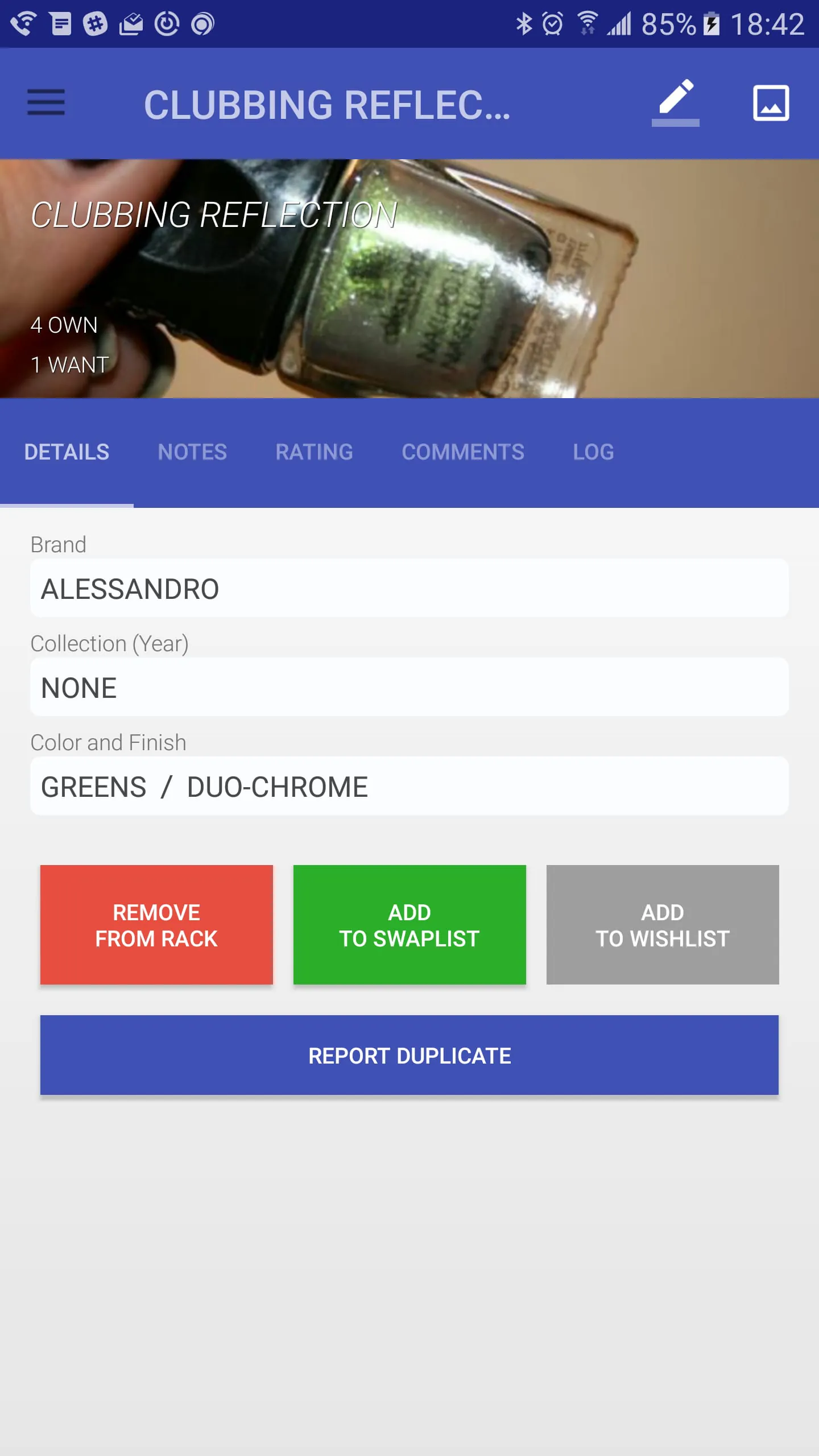Switch to the Rating tab
819x1456 pixels.
(x=314, y=452)
